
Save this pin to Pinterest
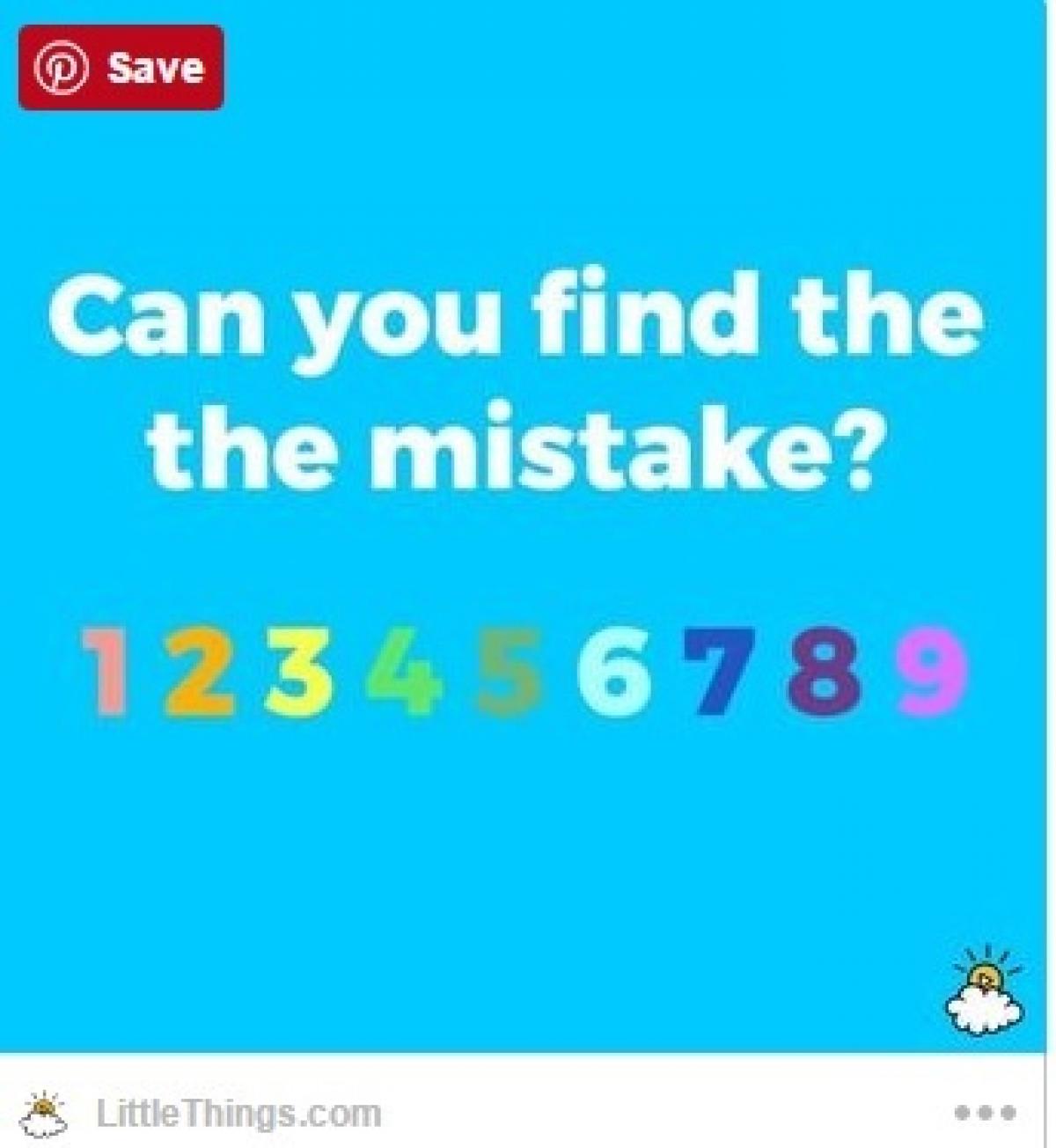[121, 68]
